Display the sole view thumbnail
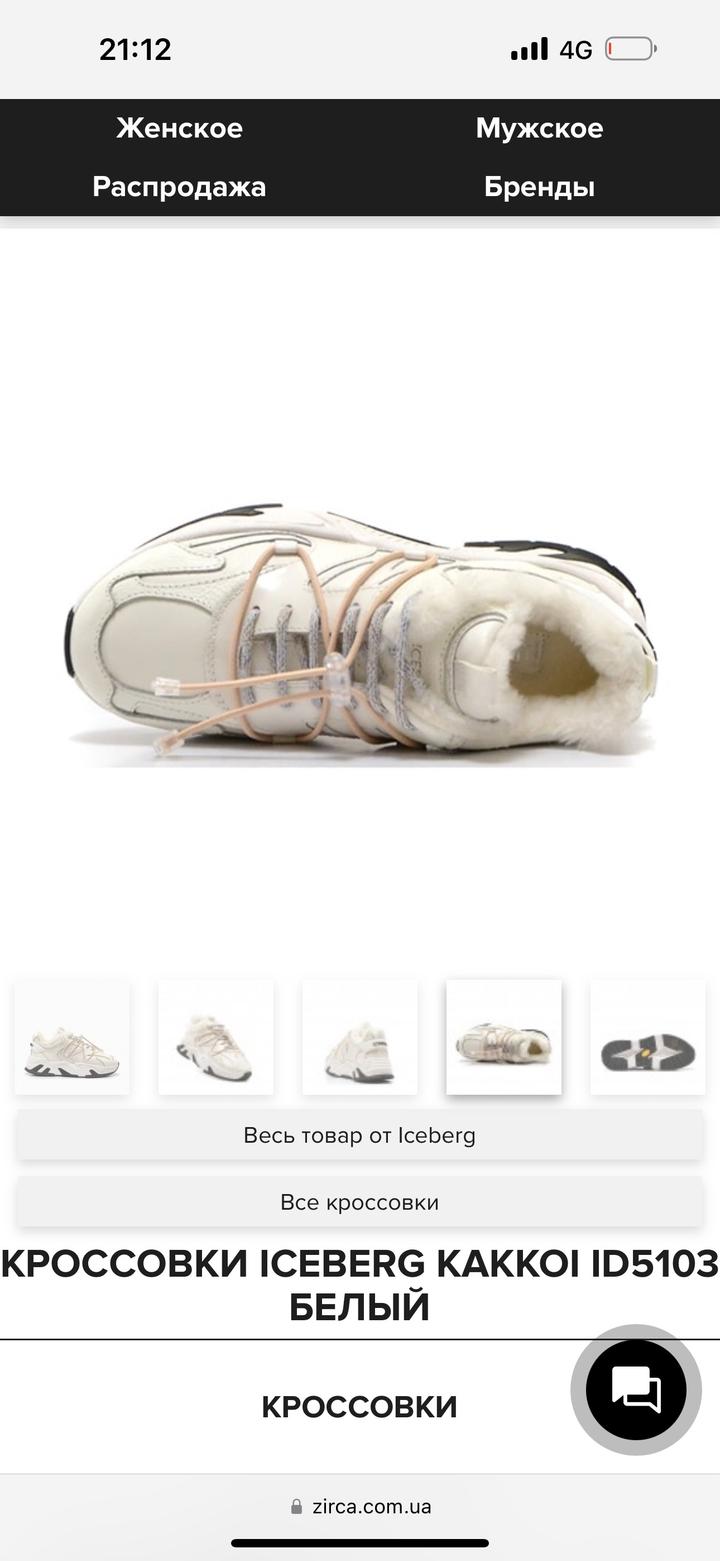This screenshot has height=1561, width=720. (647, 1037)
